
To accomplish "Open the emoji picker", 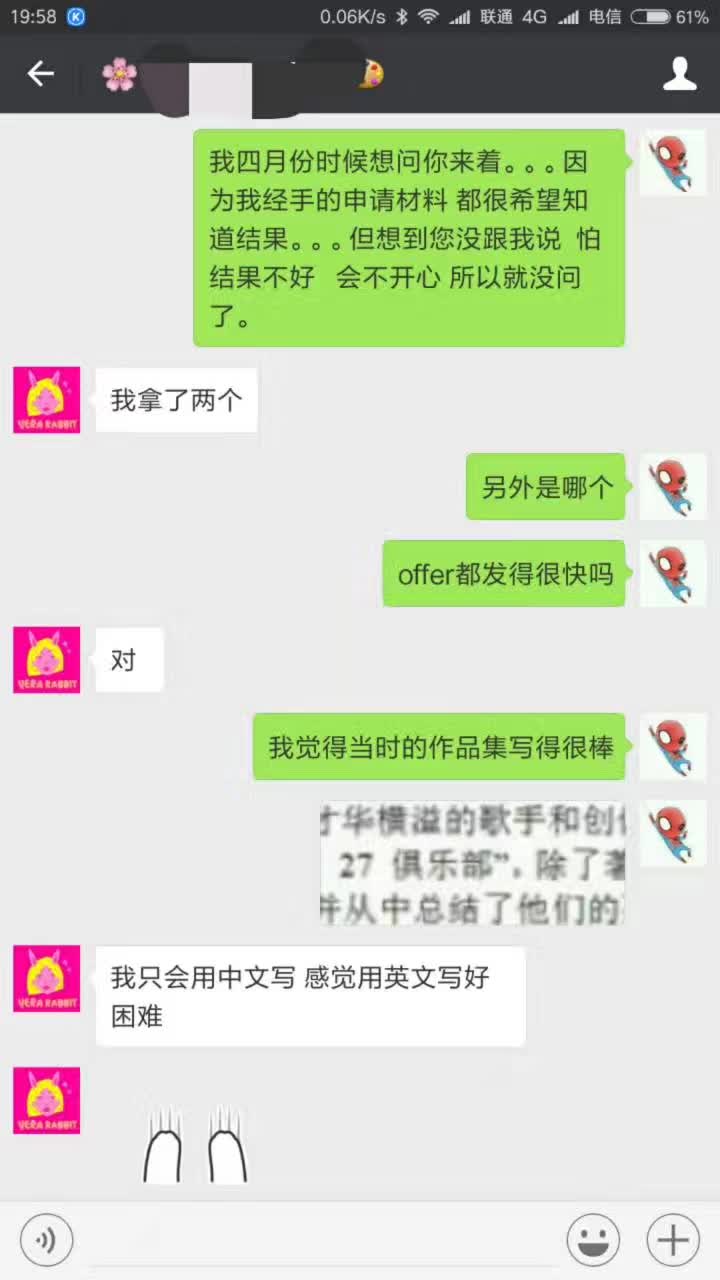I will pyautogui.click(x=592, y=1241).
